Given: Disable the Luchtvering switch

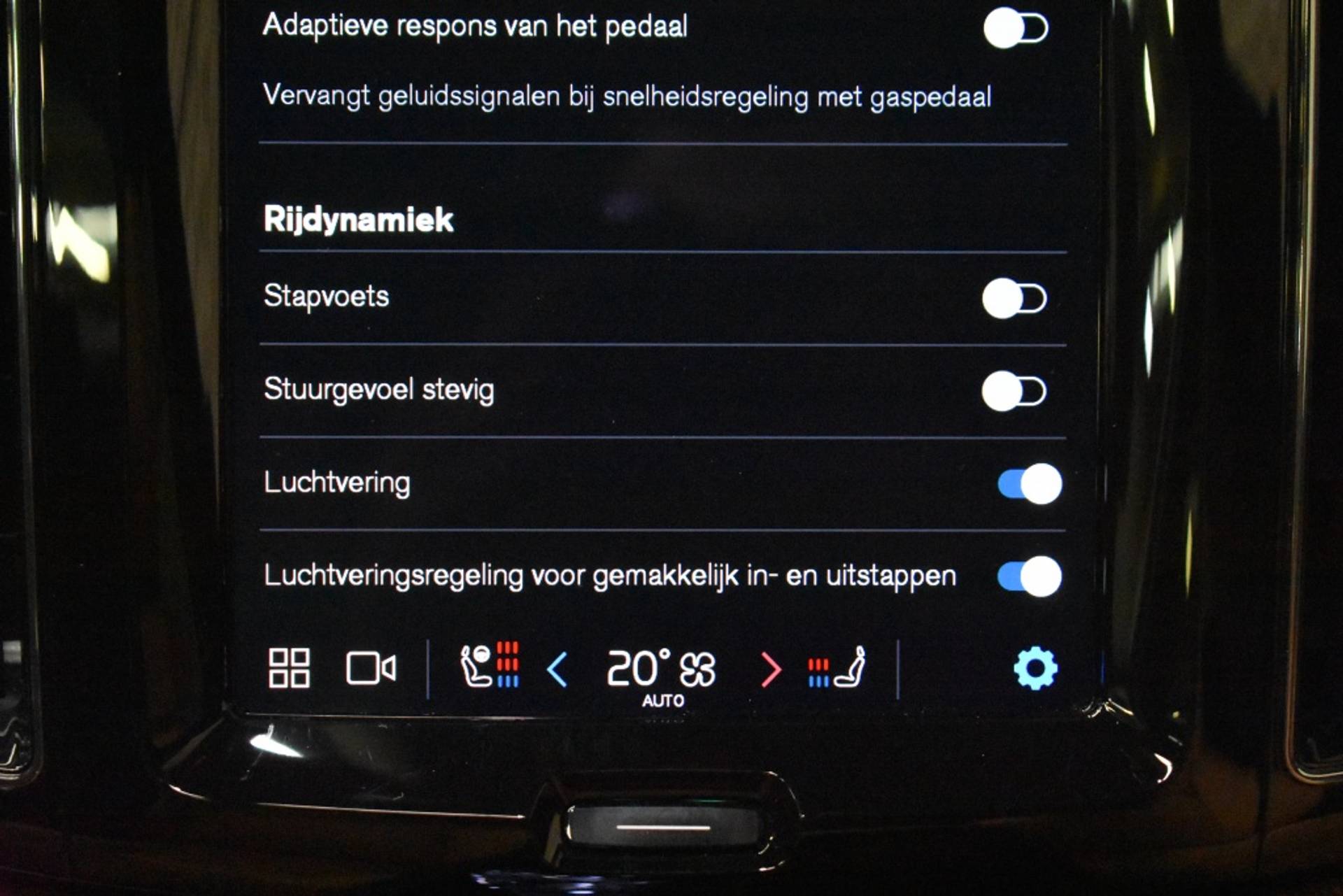Looking at the screenshot, I should (x=1029, y=483).
